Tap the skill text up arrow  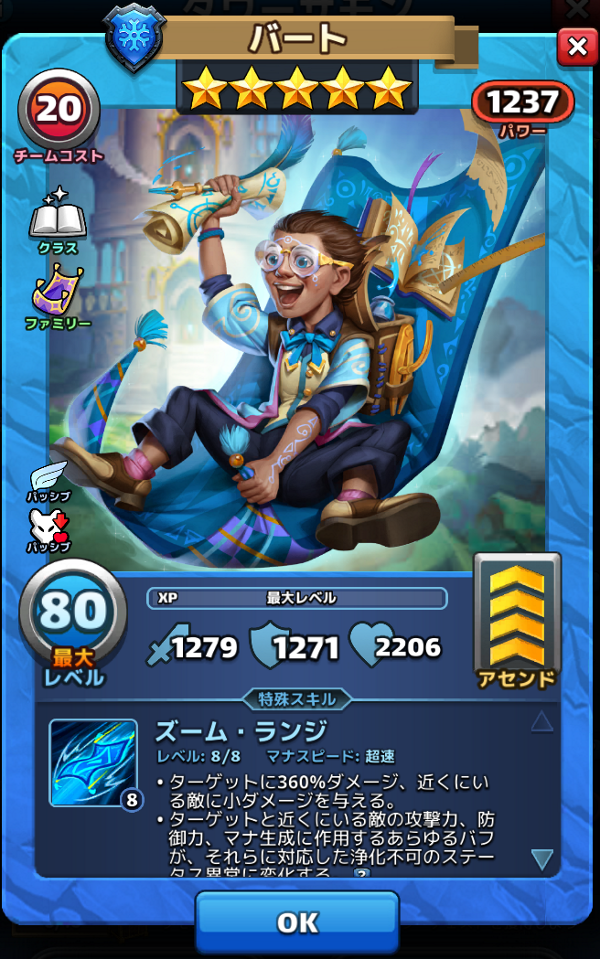[x=542, y=721]
